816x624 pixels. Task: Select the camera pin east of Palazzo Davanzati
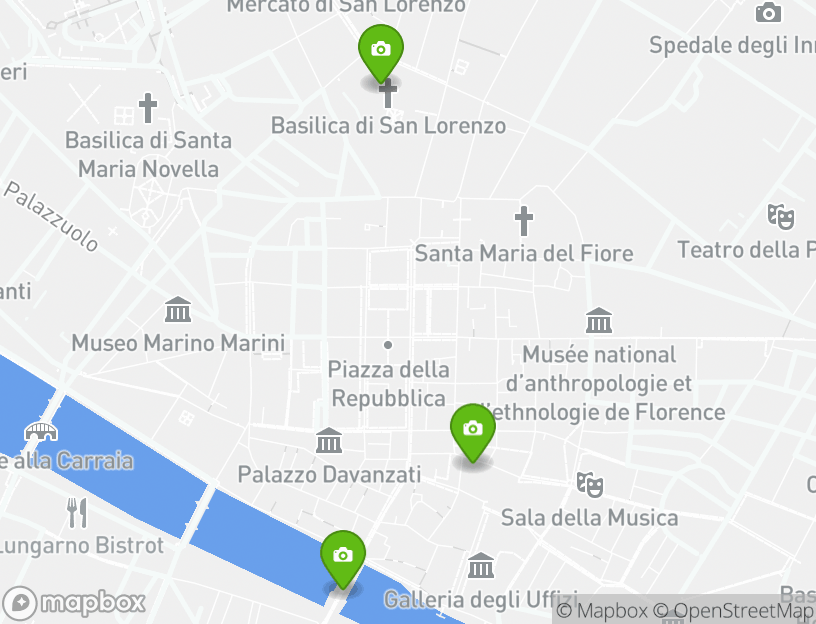473,430
